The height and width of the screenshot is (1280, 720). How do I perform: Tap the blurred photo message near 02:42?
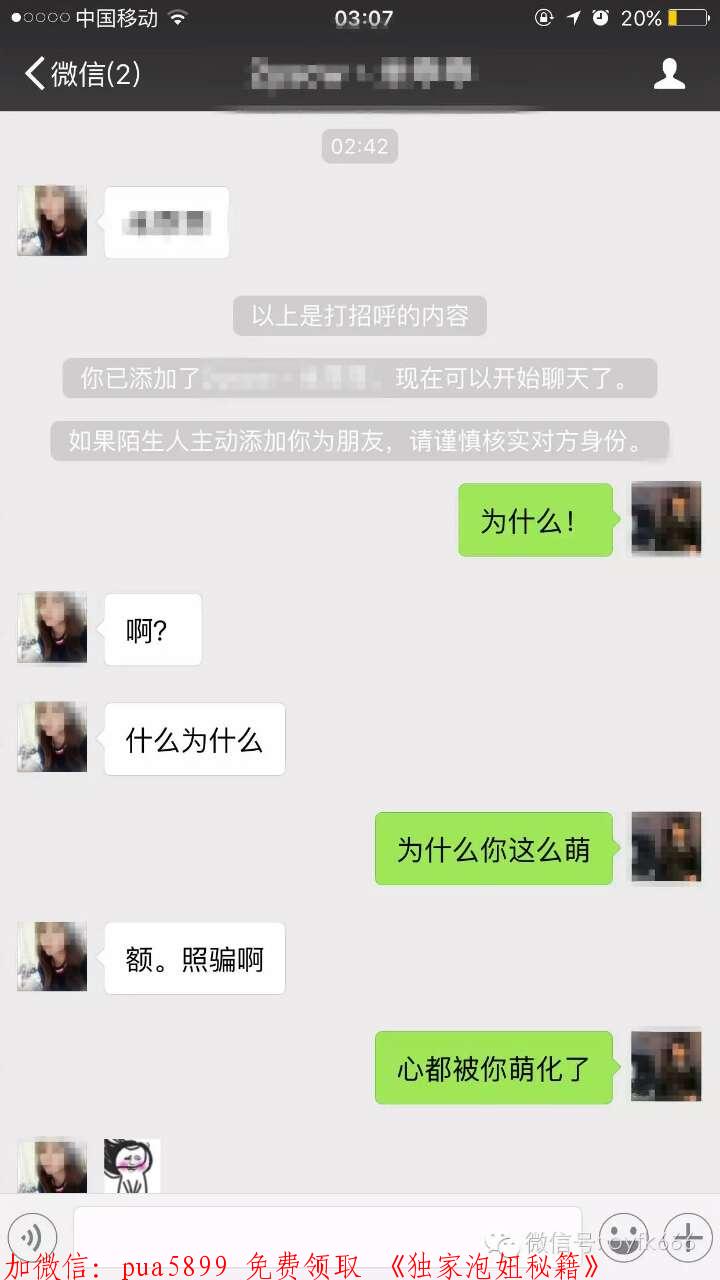166,222
